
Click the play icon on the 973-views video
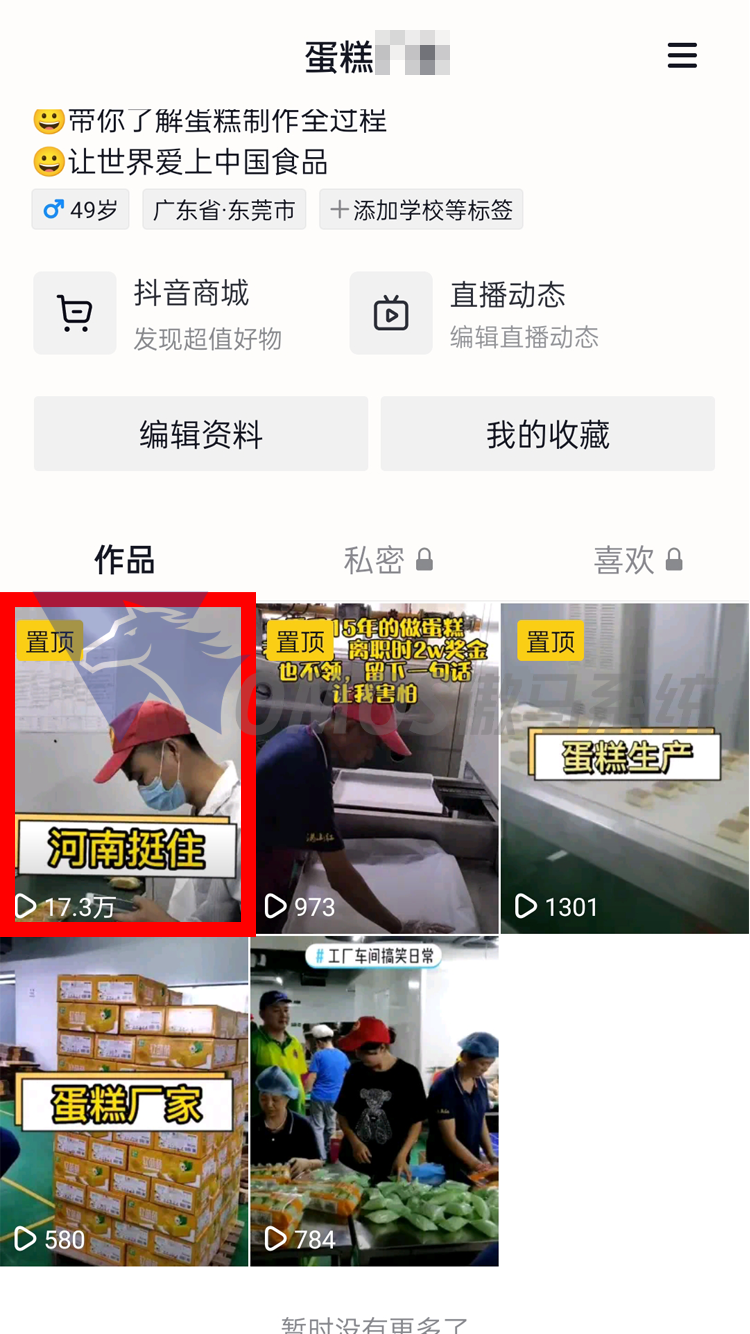pos(276,908)
